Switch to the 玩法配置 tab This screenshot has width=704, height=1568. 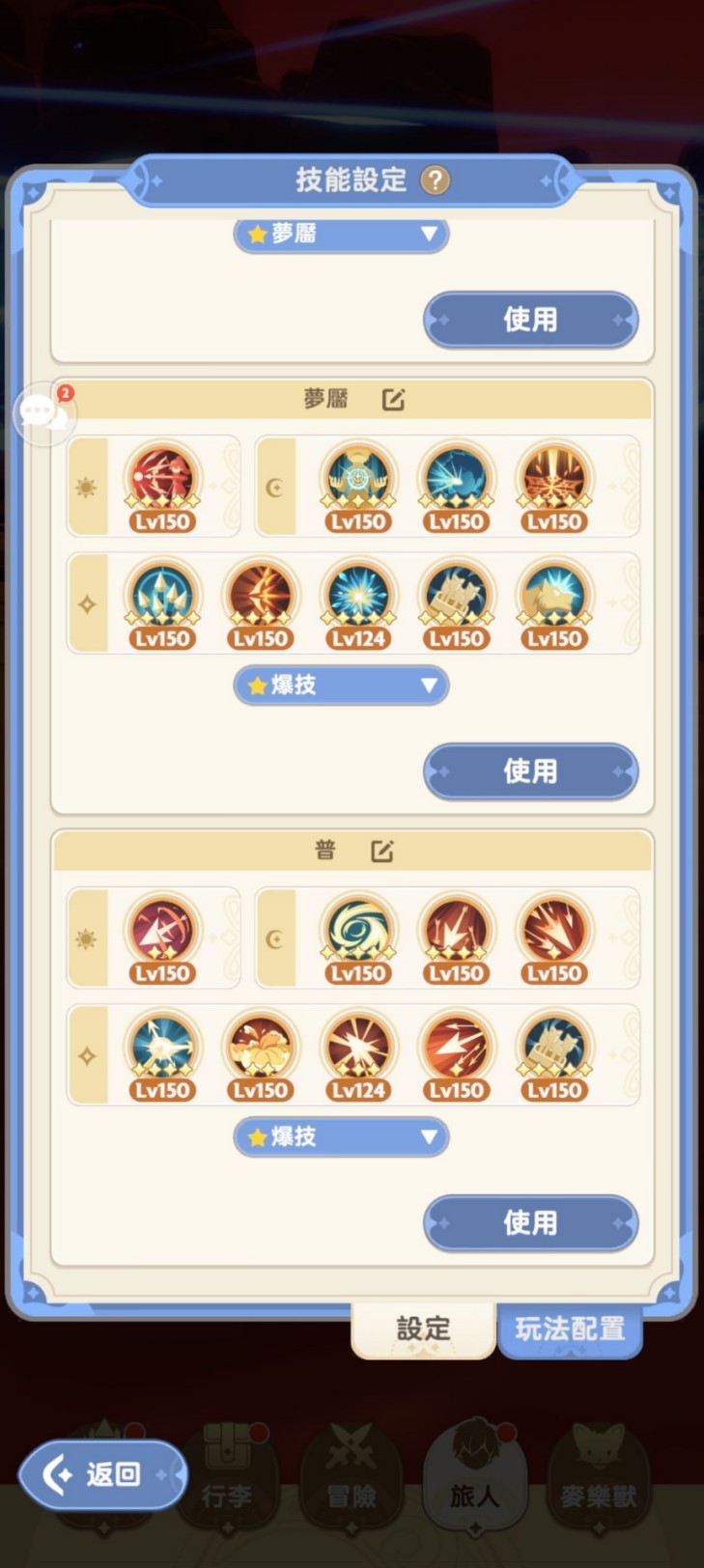point(570,1330)
